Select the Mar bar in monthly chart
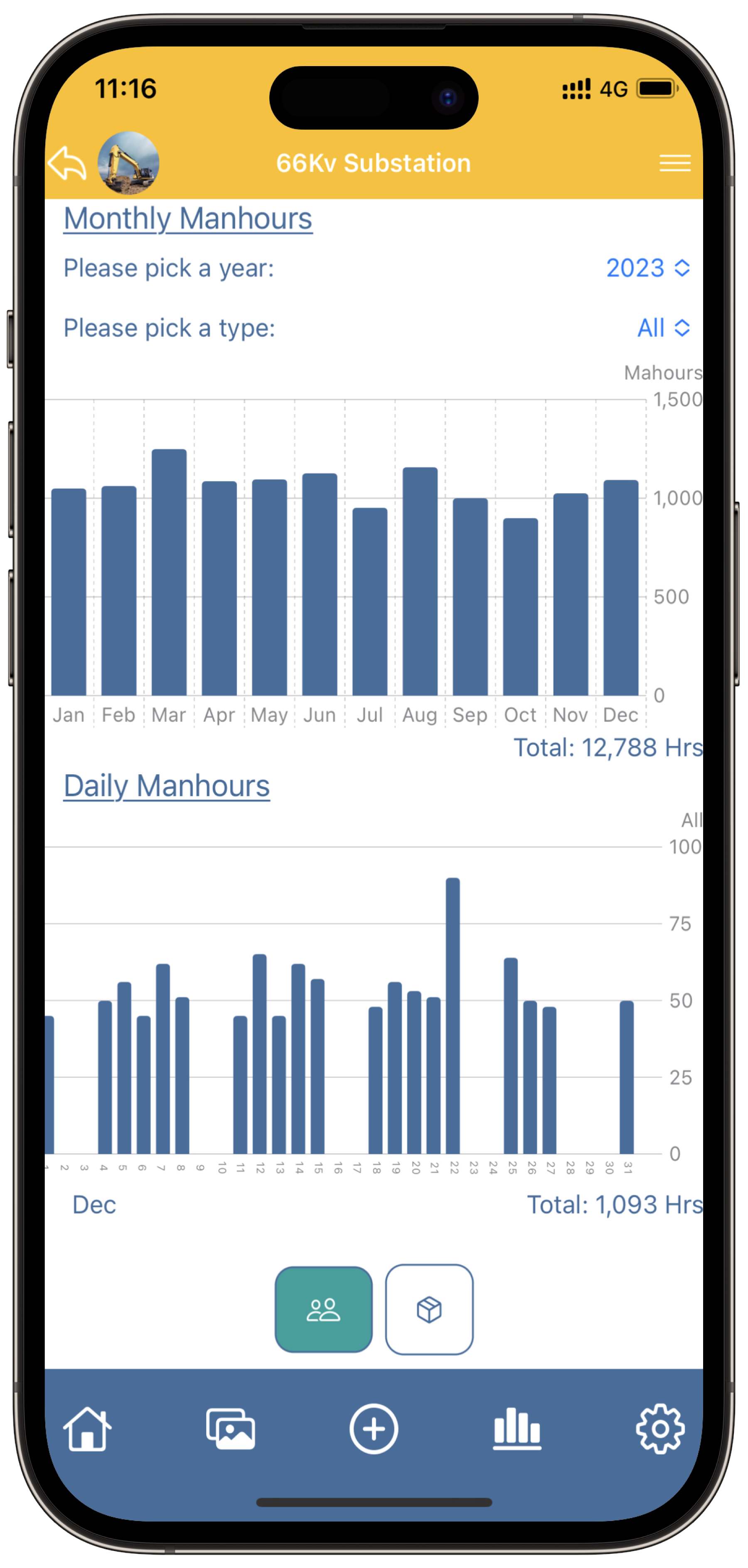 169,572
